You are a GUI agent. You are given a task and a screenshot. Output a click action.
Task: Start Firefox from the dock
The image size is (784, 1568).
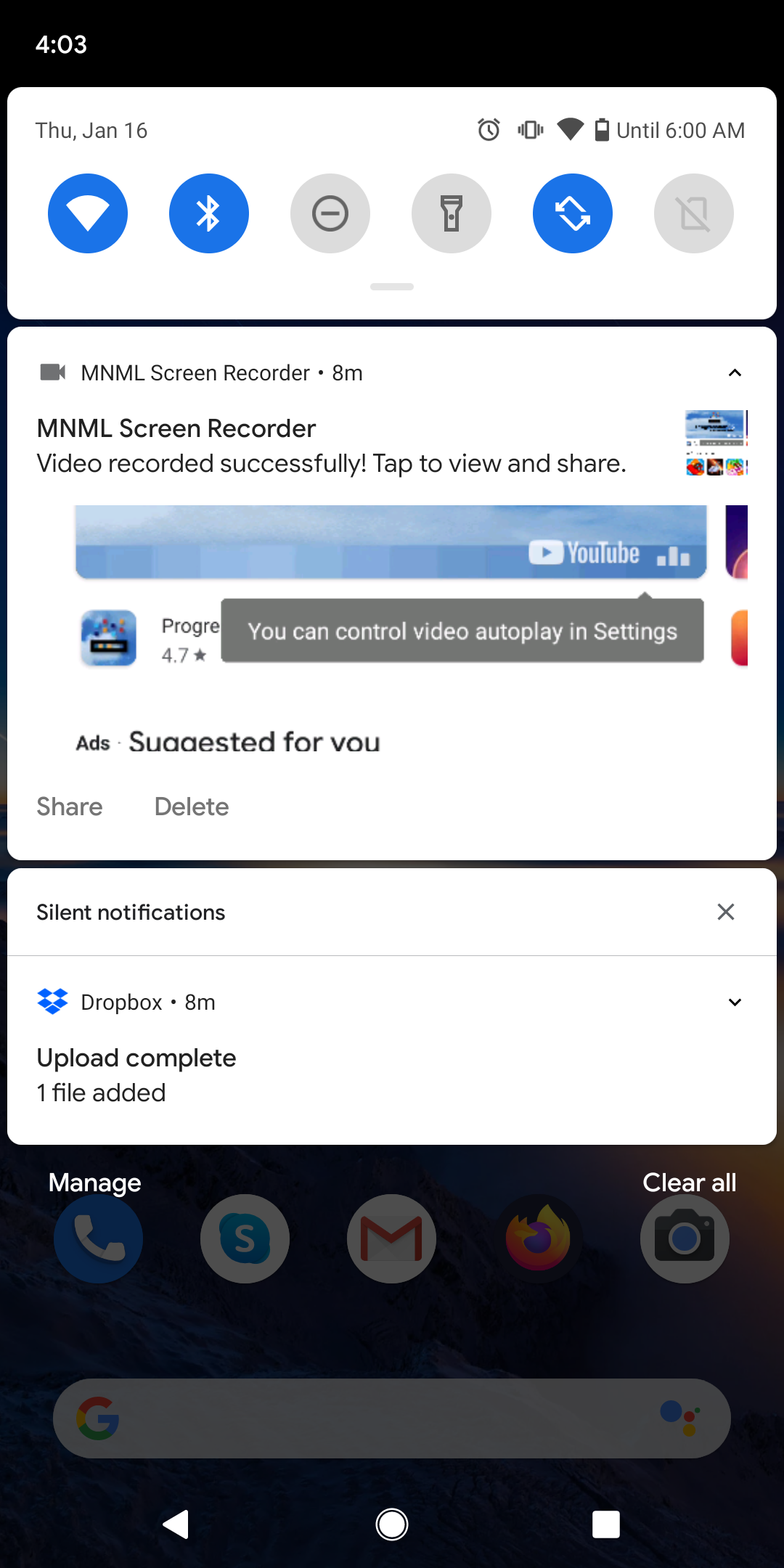539,1238
